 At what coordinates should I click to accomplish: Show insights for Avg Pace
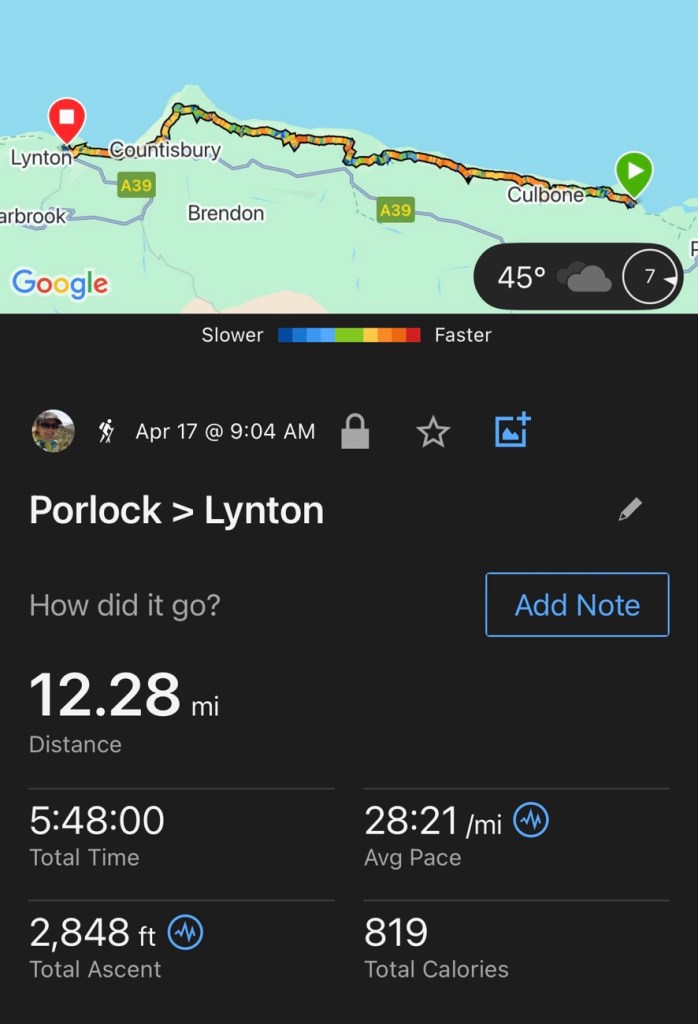click(531, 822)
